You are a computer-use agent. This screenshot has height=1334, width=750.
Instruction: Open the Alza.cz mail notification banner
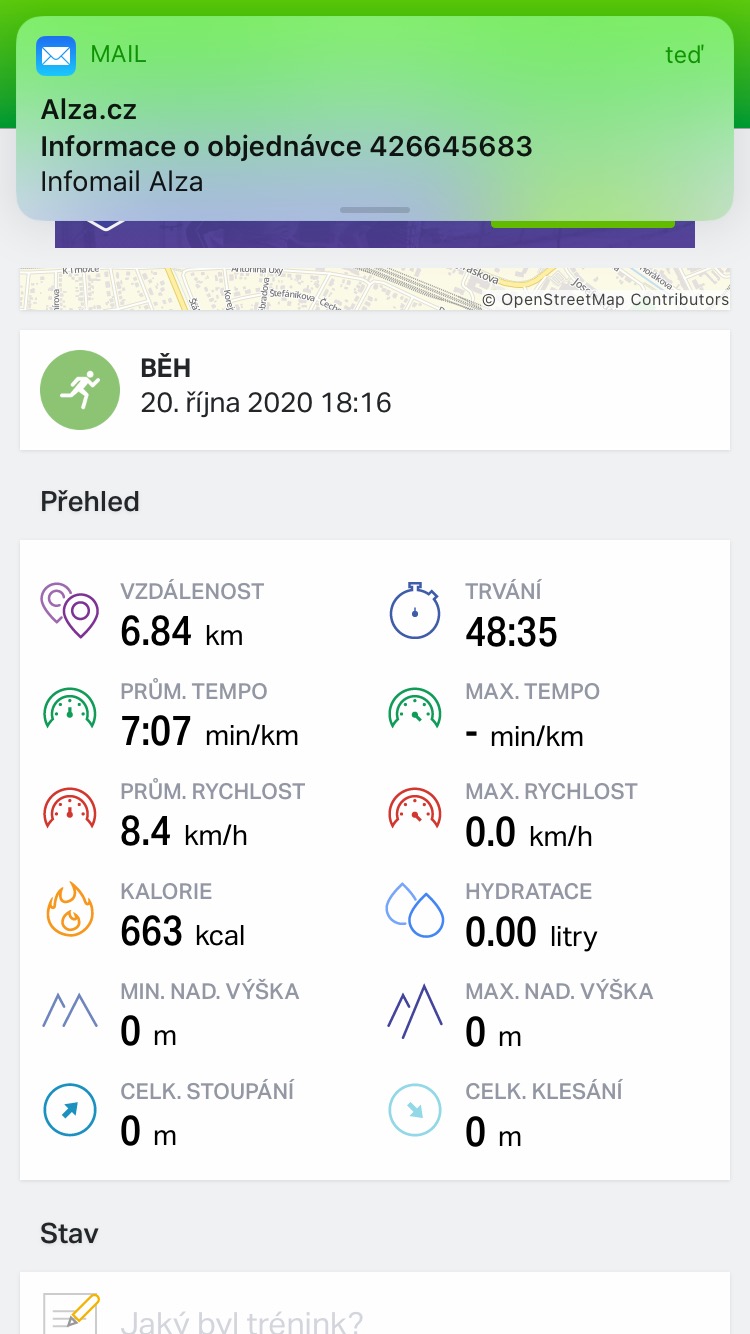coord(375,118)
